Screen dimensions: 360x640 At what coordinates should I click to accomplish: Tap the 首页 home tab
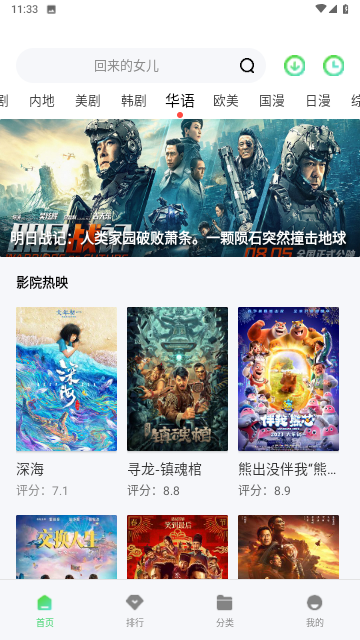point(45,611)
